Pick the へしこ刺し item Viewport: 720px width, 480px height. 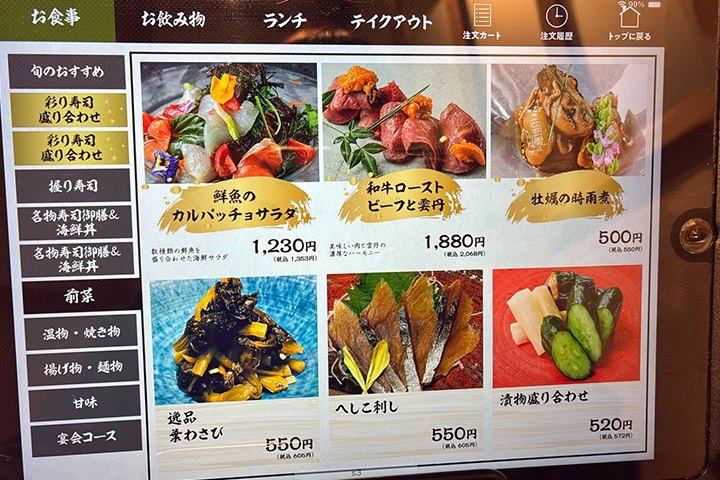(405, 360)
